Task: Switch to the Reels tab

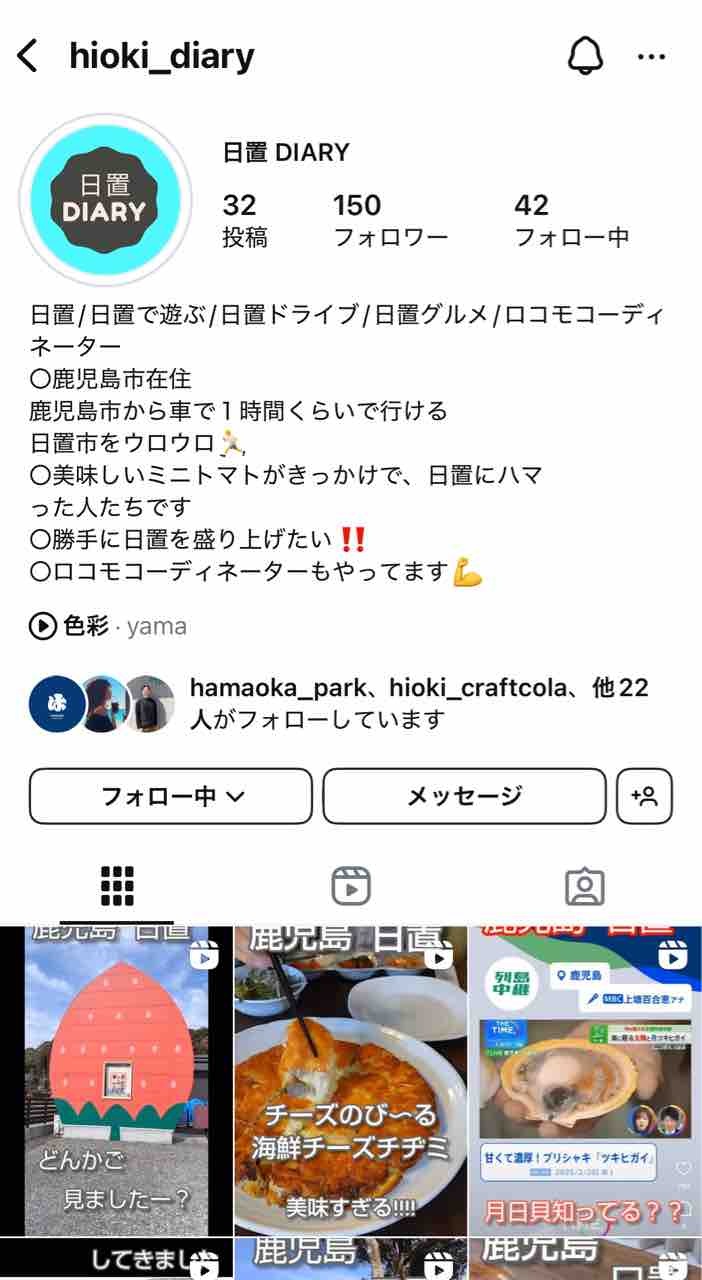Action: click(x=351, y=886)
